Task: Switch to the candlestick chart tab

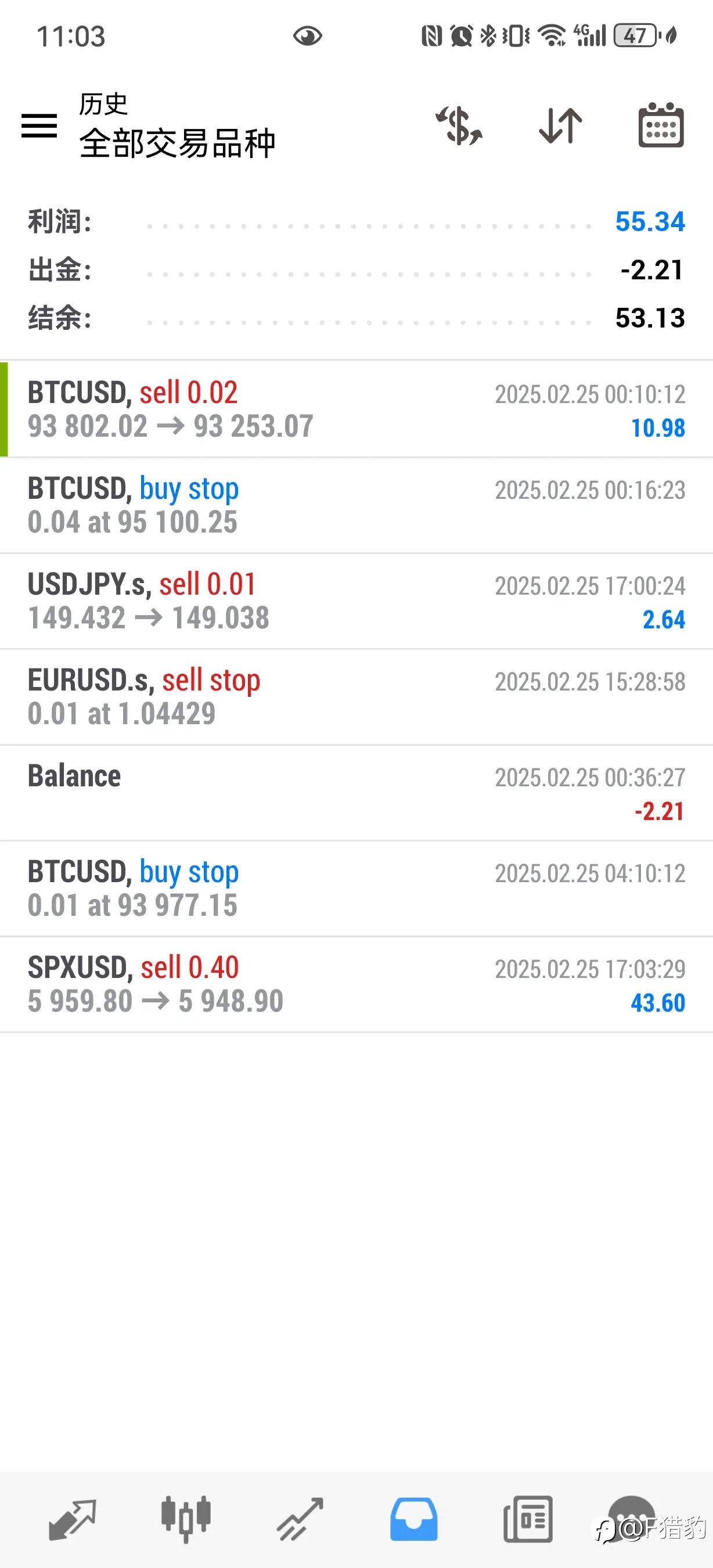Action: (x=186, y=1519)
